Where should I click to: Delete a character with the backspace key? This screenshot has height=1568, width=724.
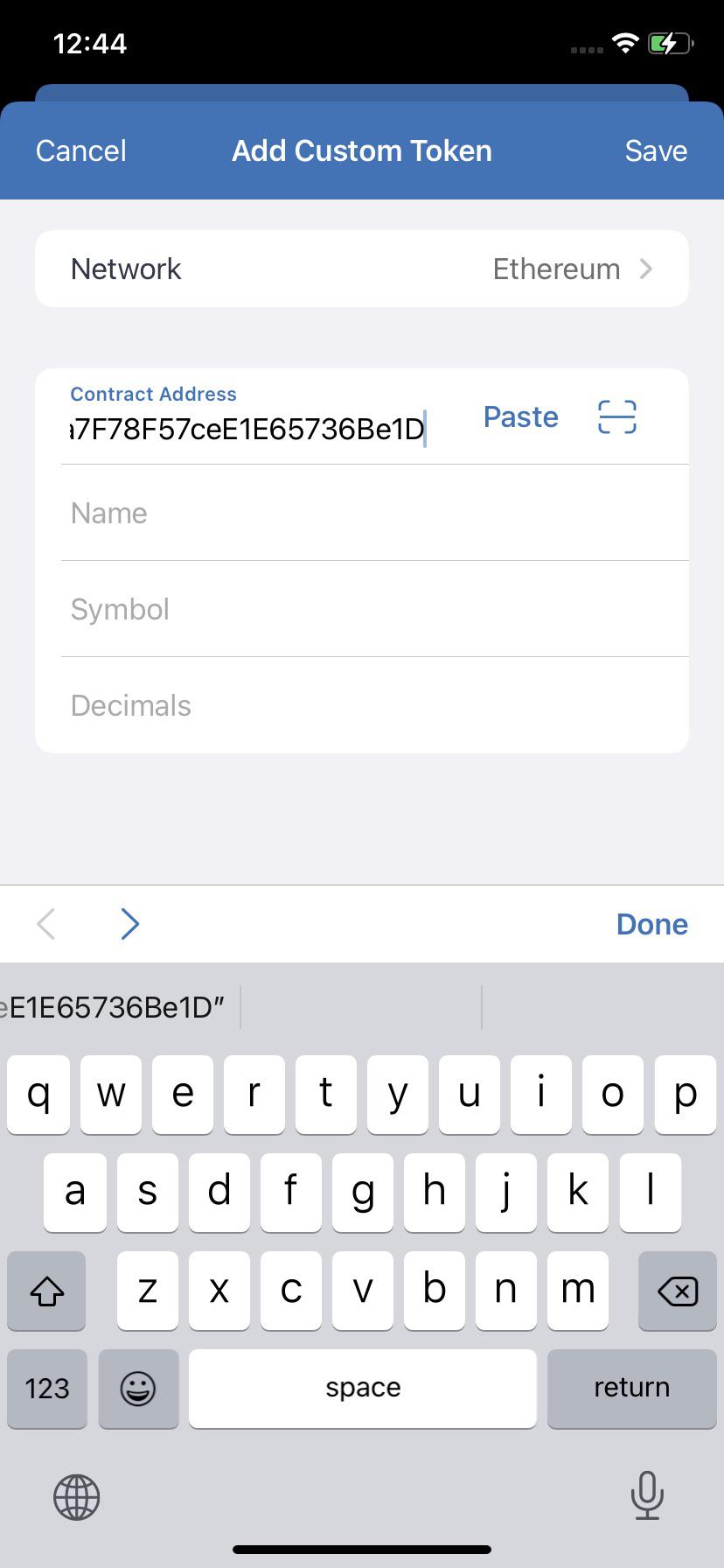(678, 1291)
